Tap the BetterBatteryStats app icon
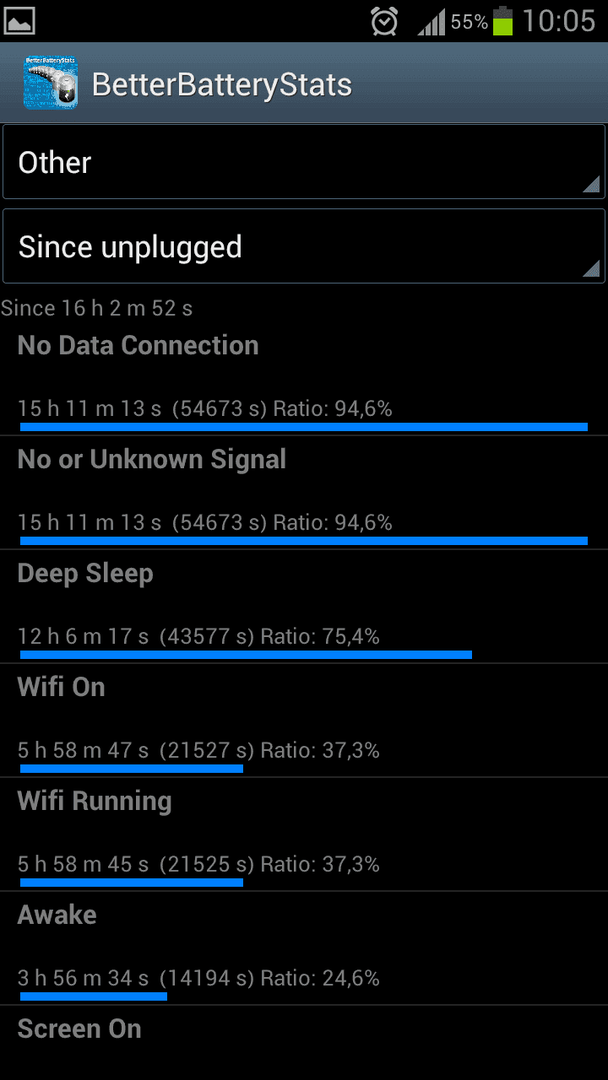This screenshot has width=608, height=1080. (50, 83)
